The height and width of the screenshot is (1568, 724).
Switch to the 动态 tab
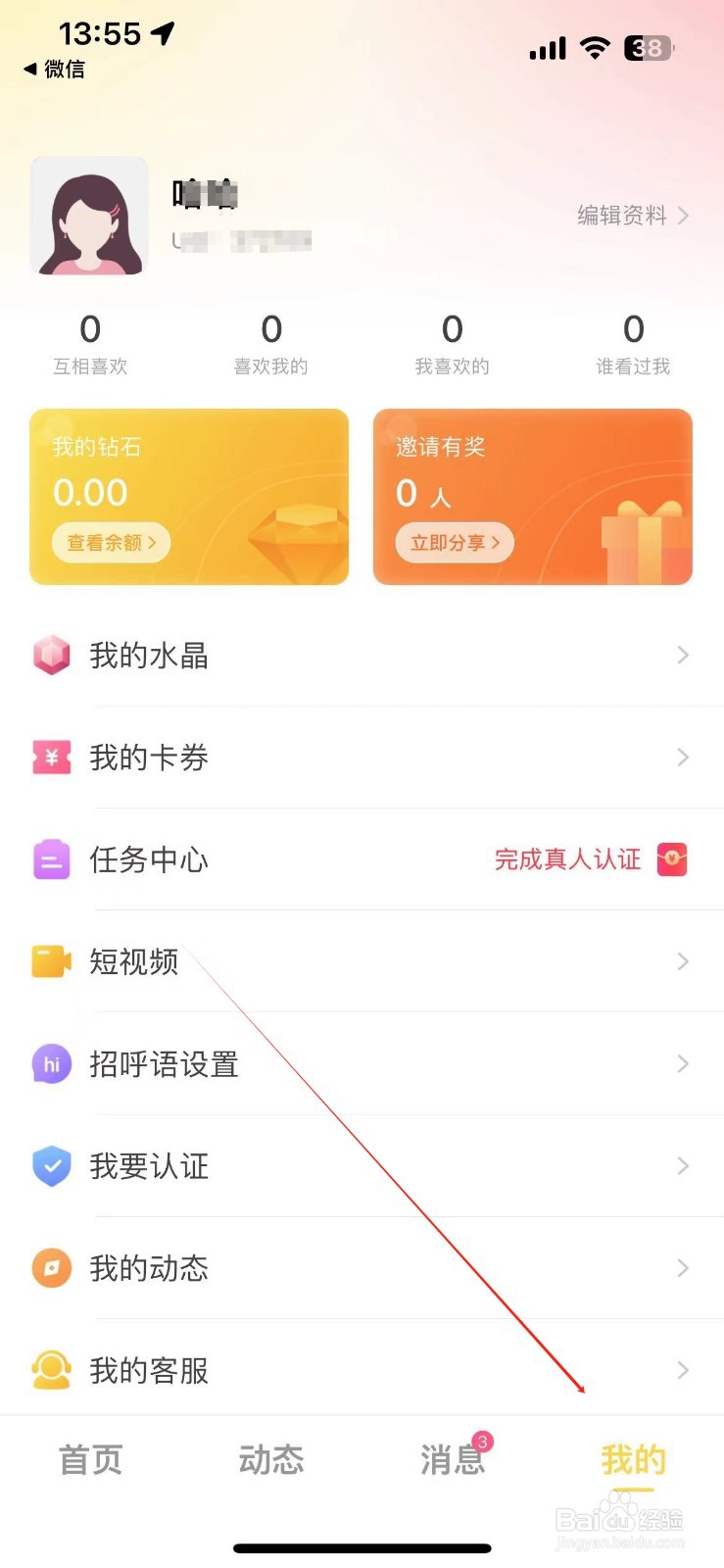(270, 1460)
